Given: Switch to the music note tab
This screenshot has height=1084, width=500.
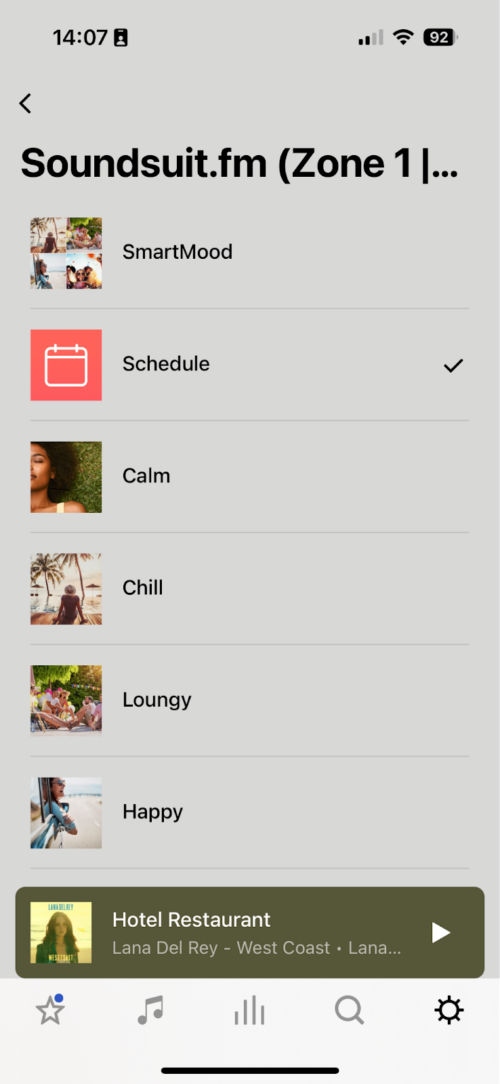Looking at the screenshot, I should pyautogui.click(x=150, y=1011).
